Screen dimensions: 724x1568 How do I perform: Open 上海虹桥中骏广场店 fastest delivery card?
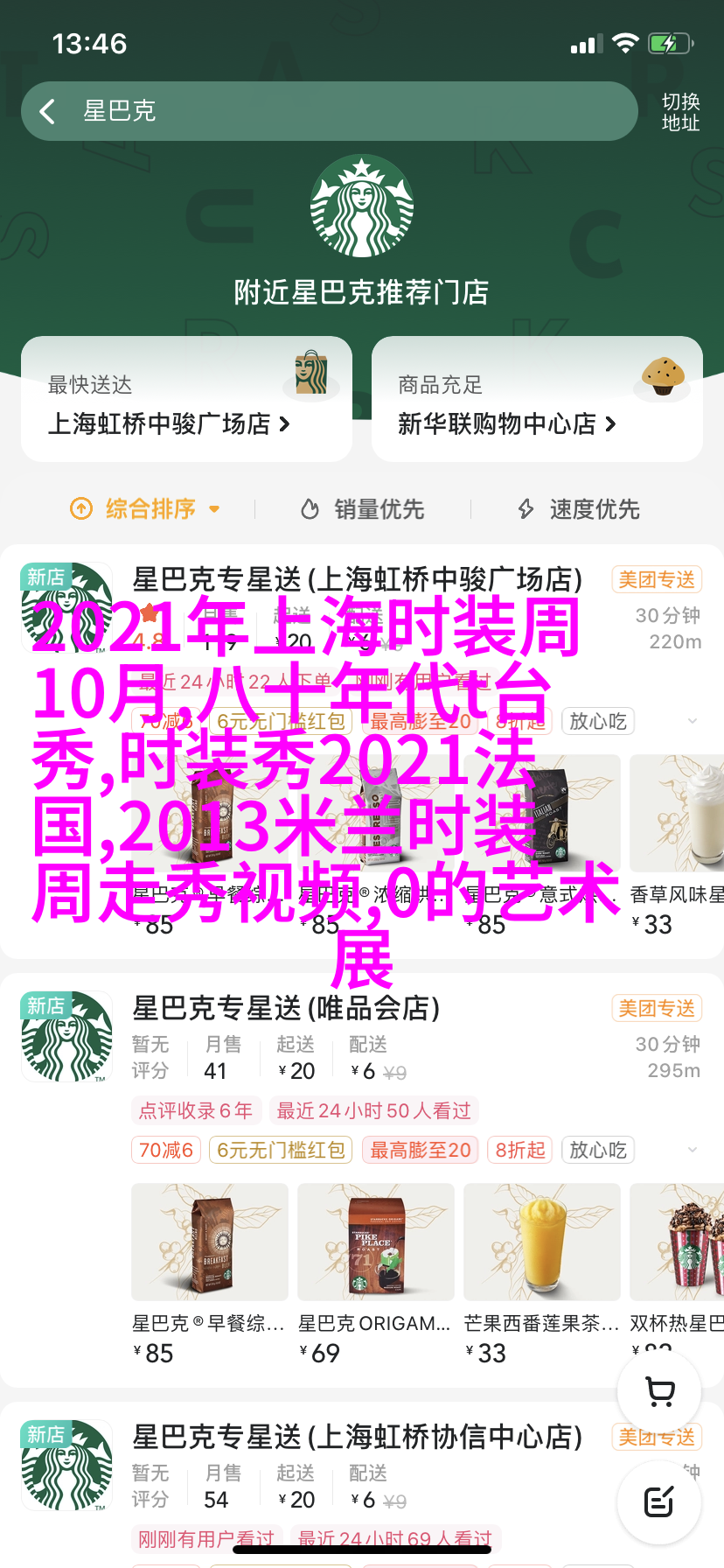click(186, 399)
